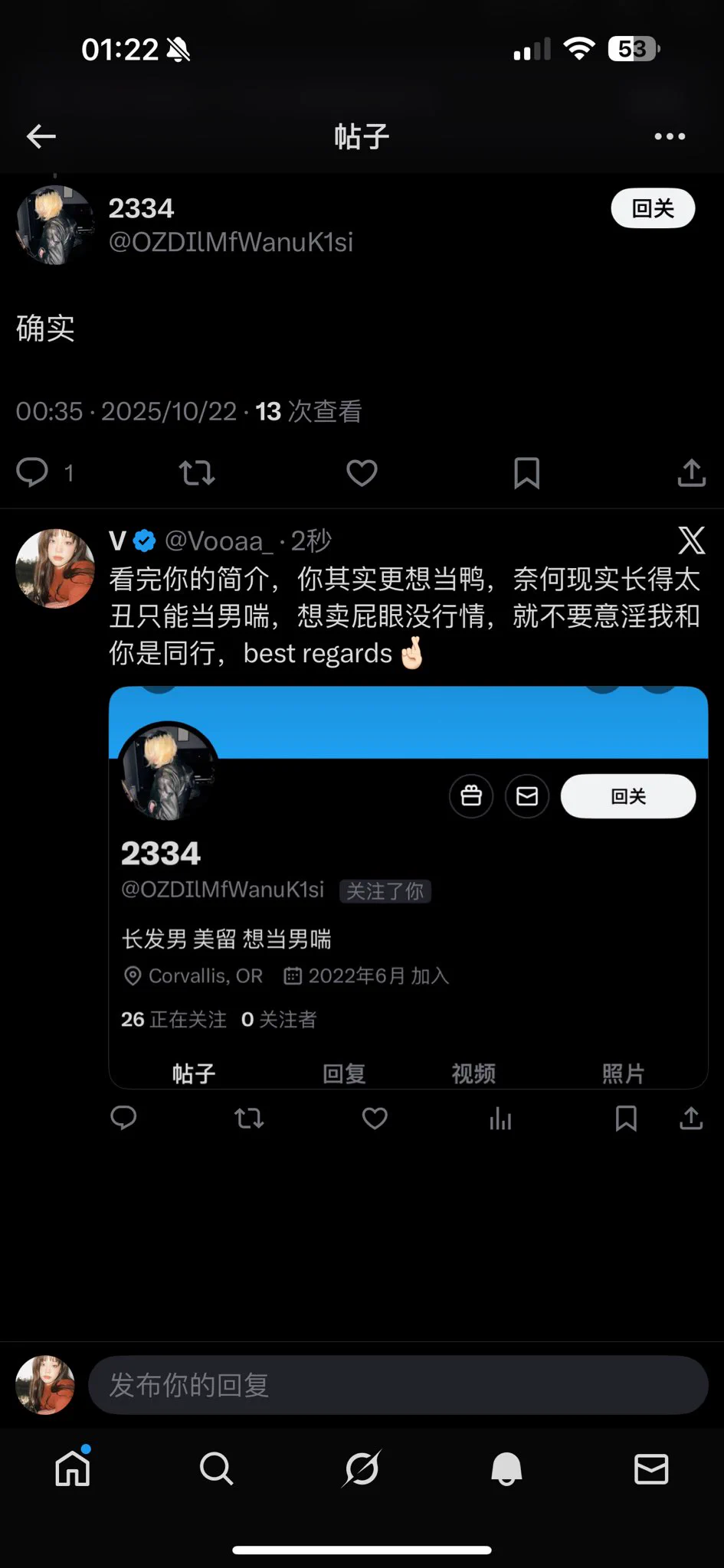Open the Messages envelope tab
This screenshot has height=1568, width=724.
[651, 1468]
